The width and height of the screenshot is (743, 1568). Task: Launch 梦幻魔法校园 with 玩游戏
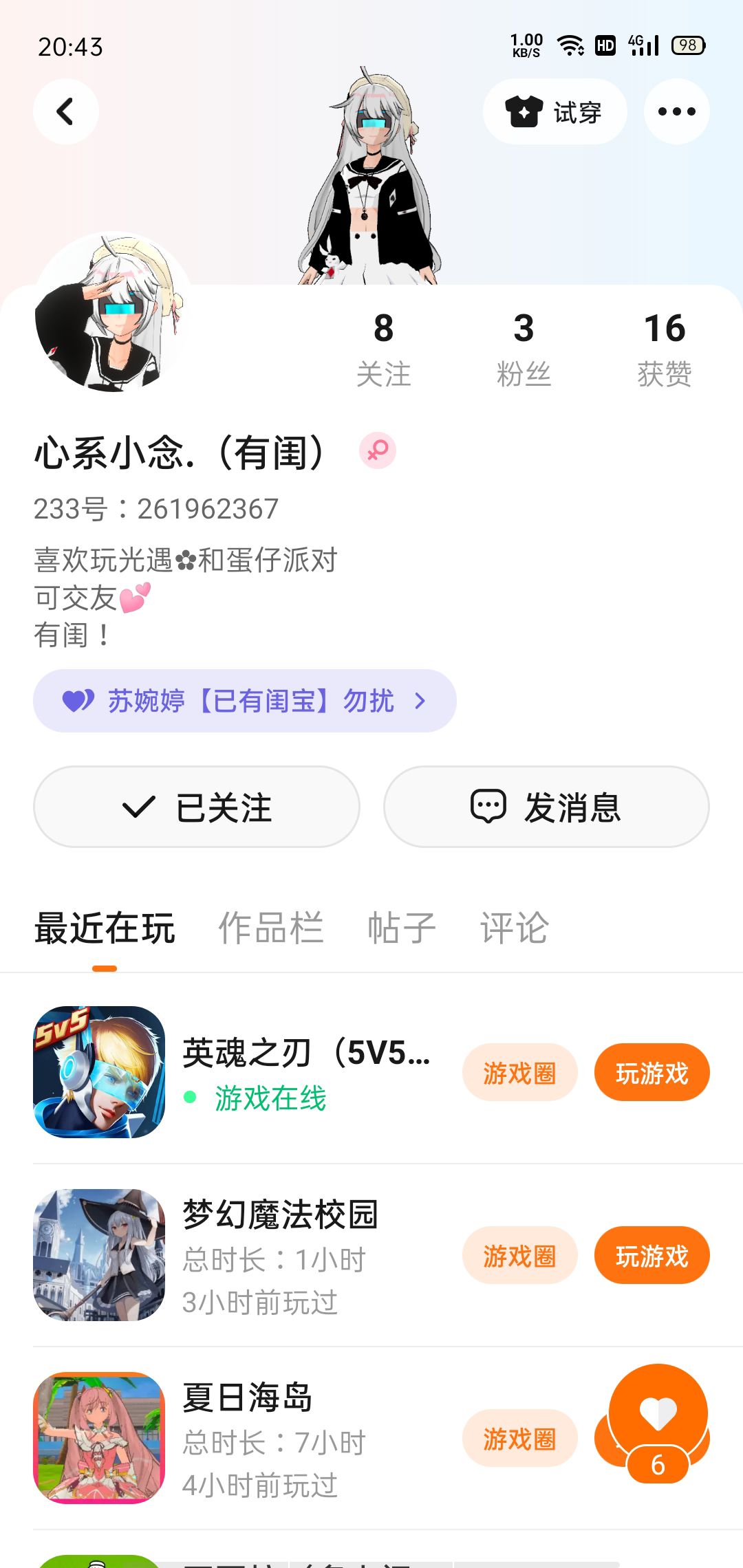pyautogui.click(x=652, y=1256)
